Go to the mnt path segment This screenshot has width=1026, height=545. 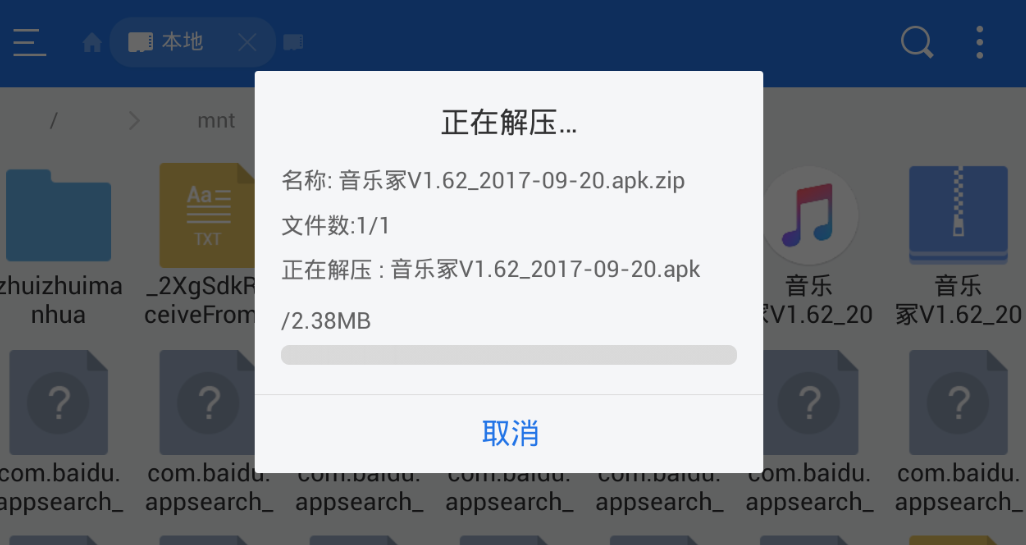(215, 121)
